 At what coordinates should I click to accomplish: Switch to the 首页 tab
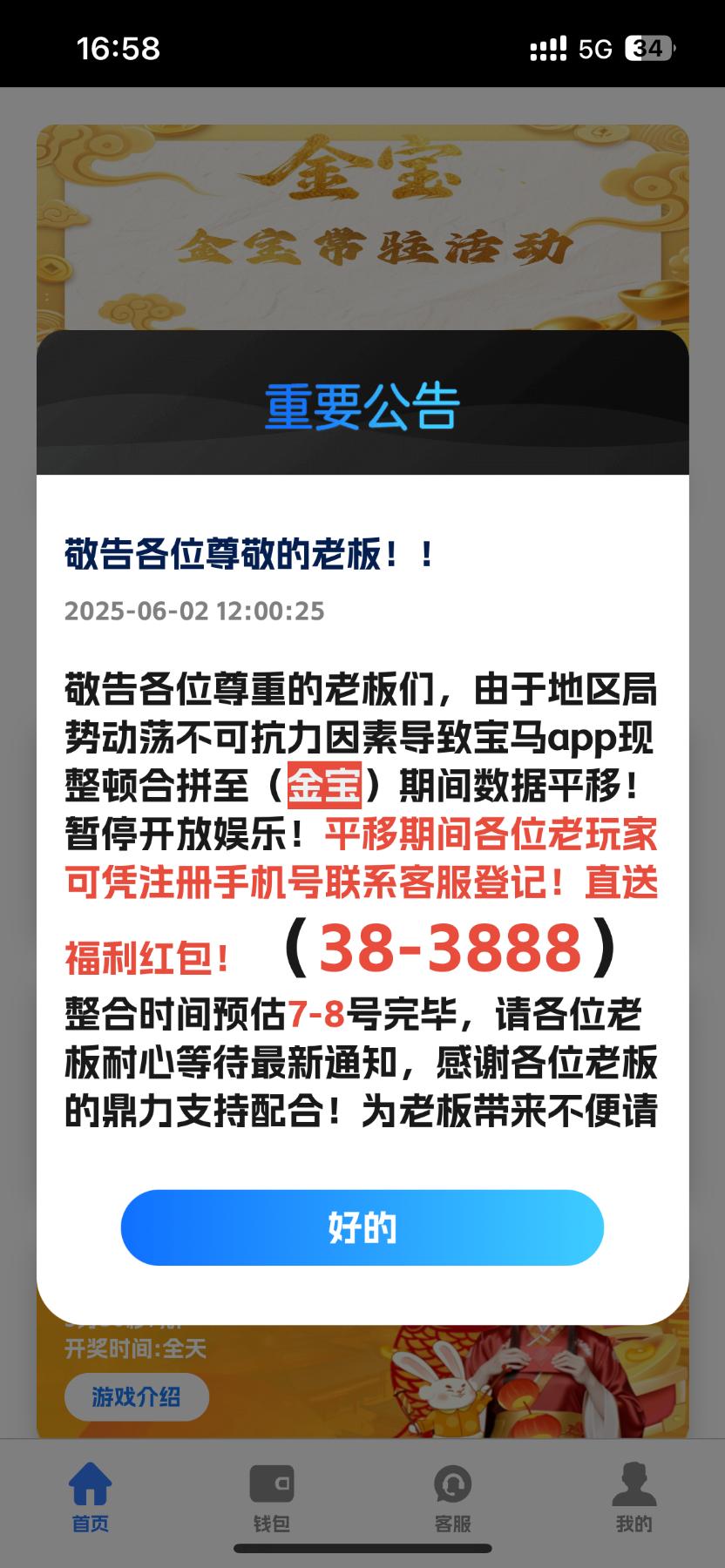(x=91, y=1497)
